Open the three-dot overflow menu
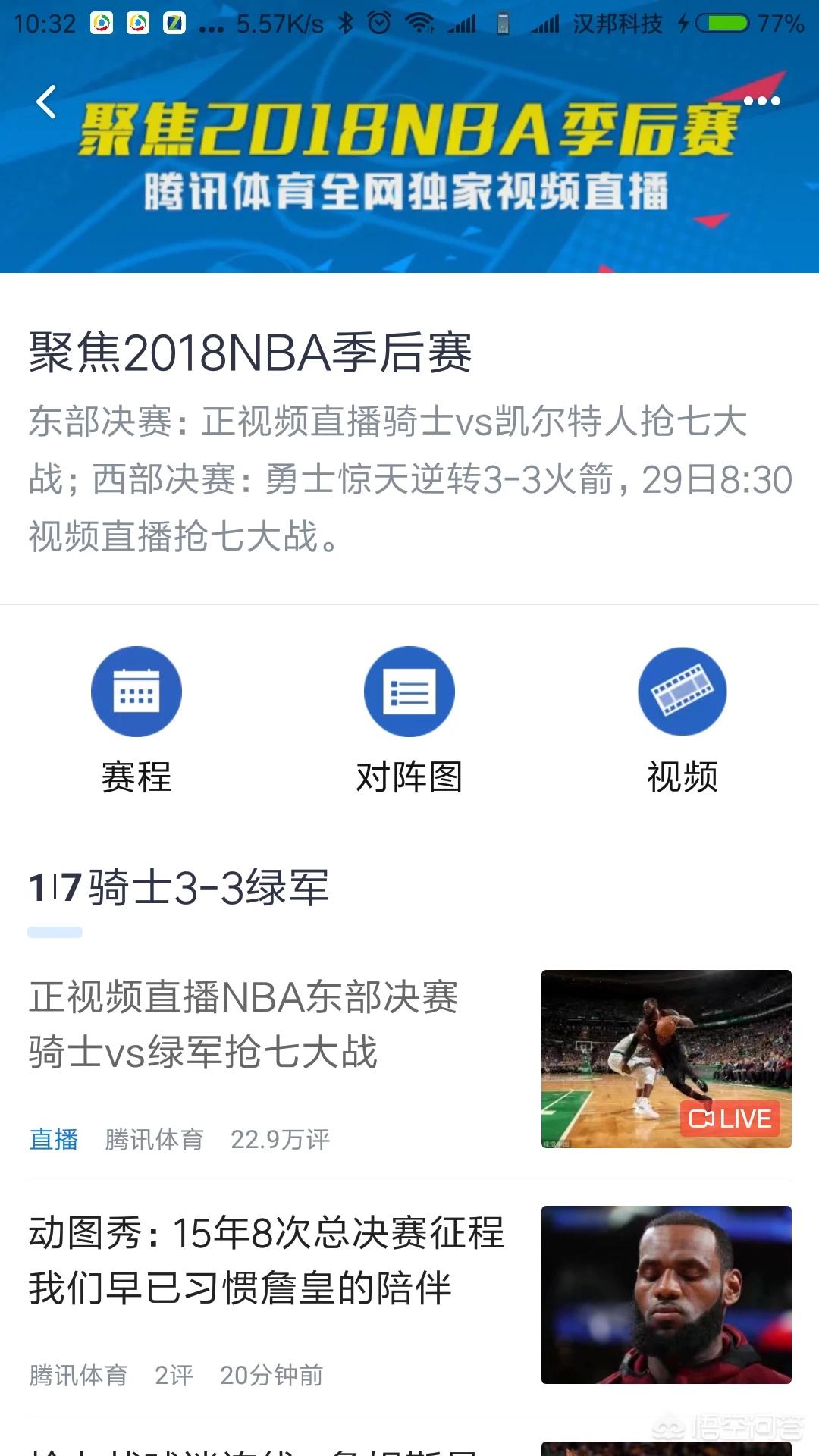The width and height of the screenshot is (819, 1456). 761,101
